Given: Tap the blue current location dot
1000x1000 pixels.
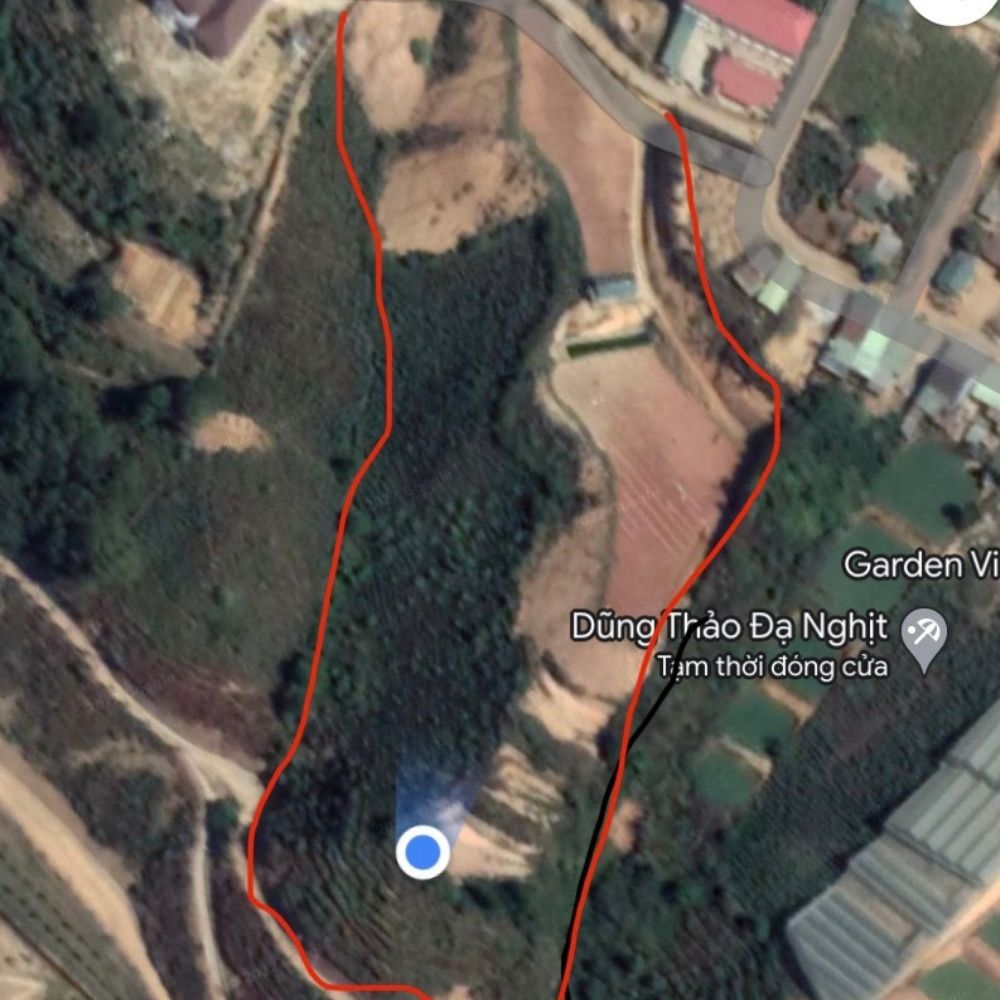Looking at the screenshot, I should (x=423, y=852).
